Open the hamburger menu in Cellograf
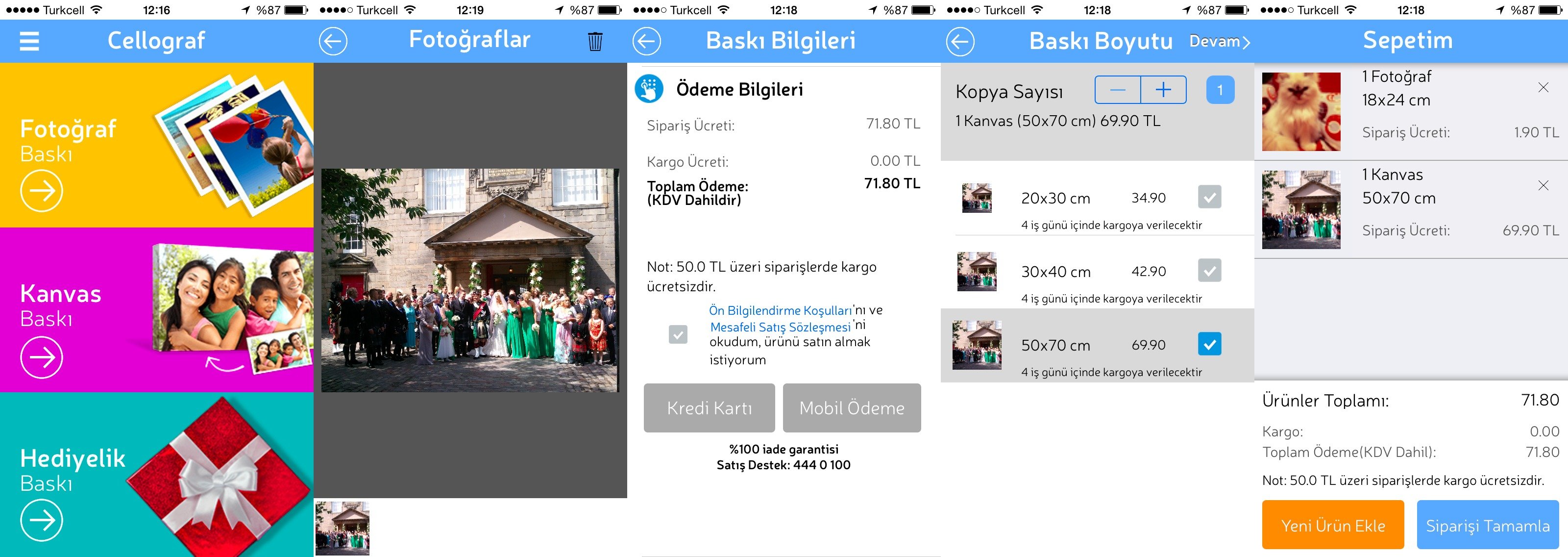Image resolution: width=1568 pixels, height=557 pixels. click(29, 41)
